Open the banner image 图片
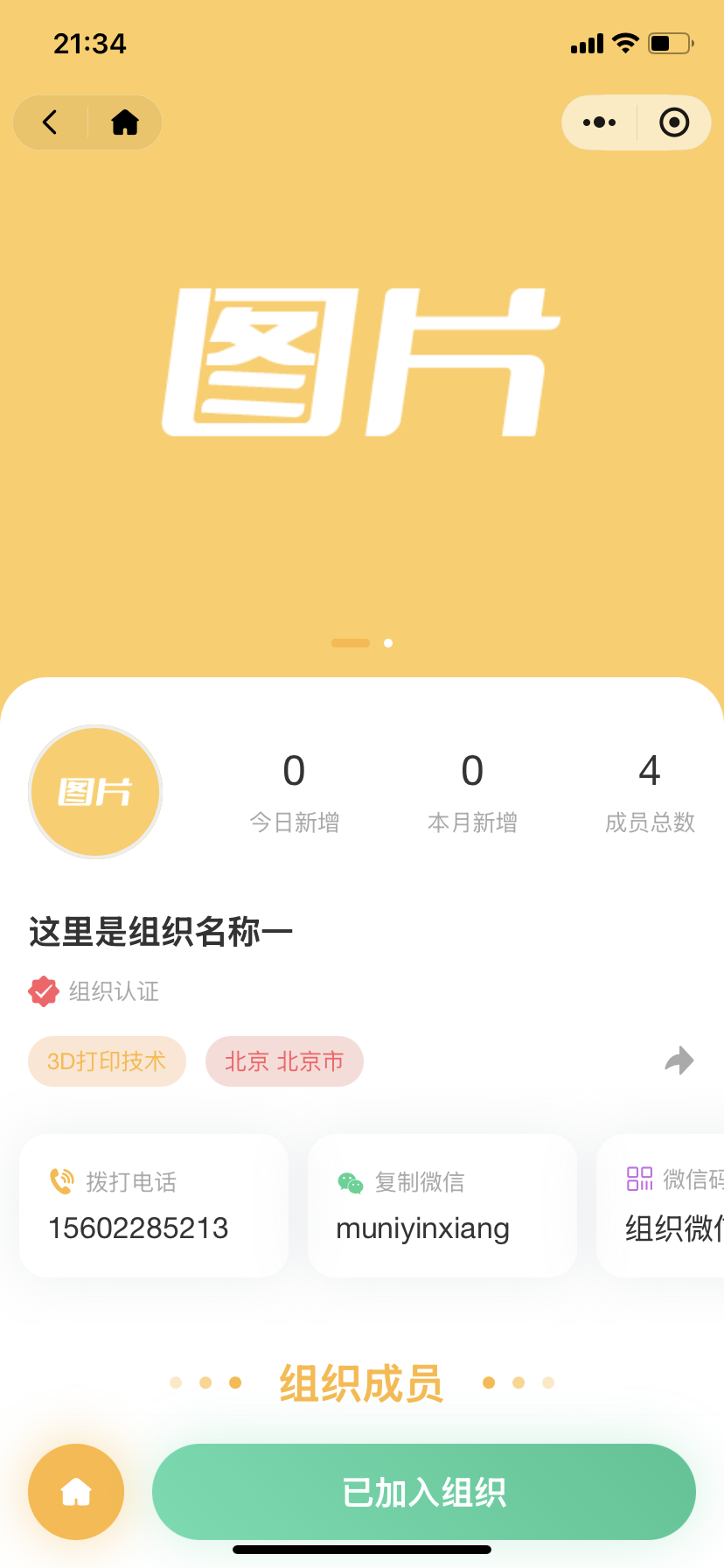 coord(362,362)
